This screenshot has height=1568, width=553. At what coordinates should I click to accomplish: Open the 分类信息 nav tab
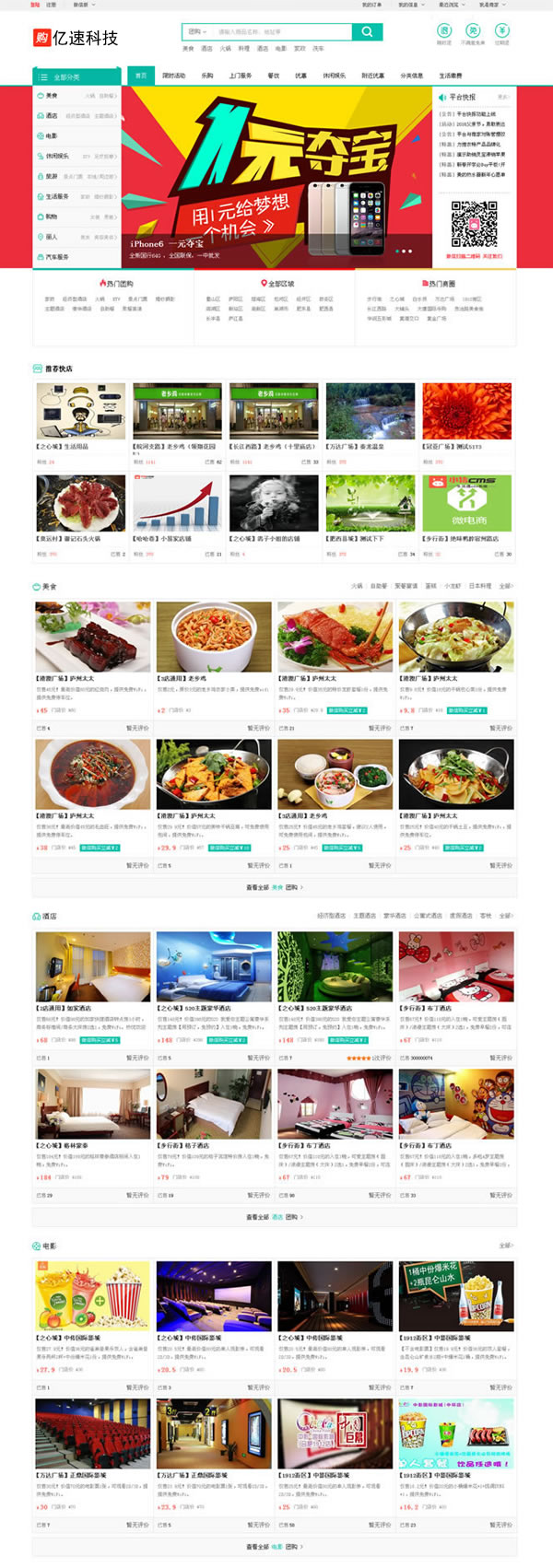click(412, 76)
